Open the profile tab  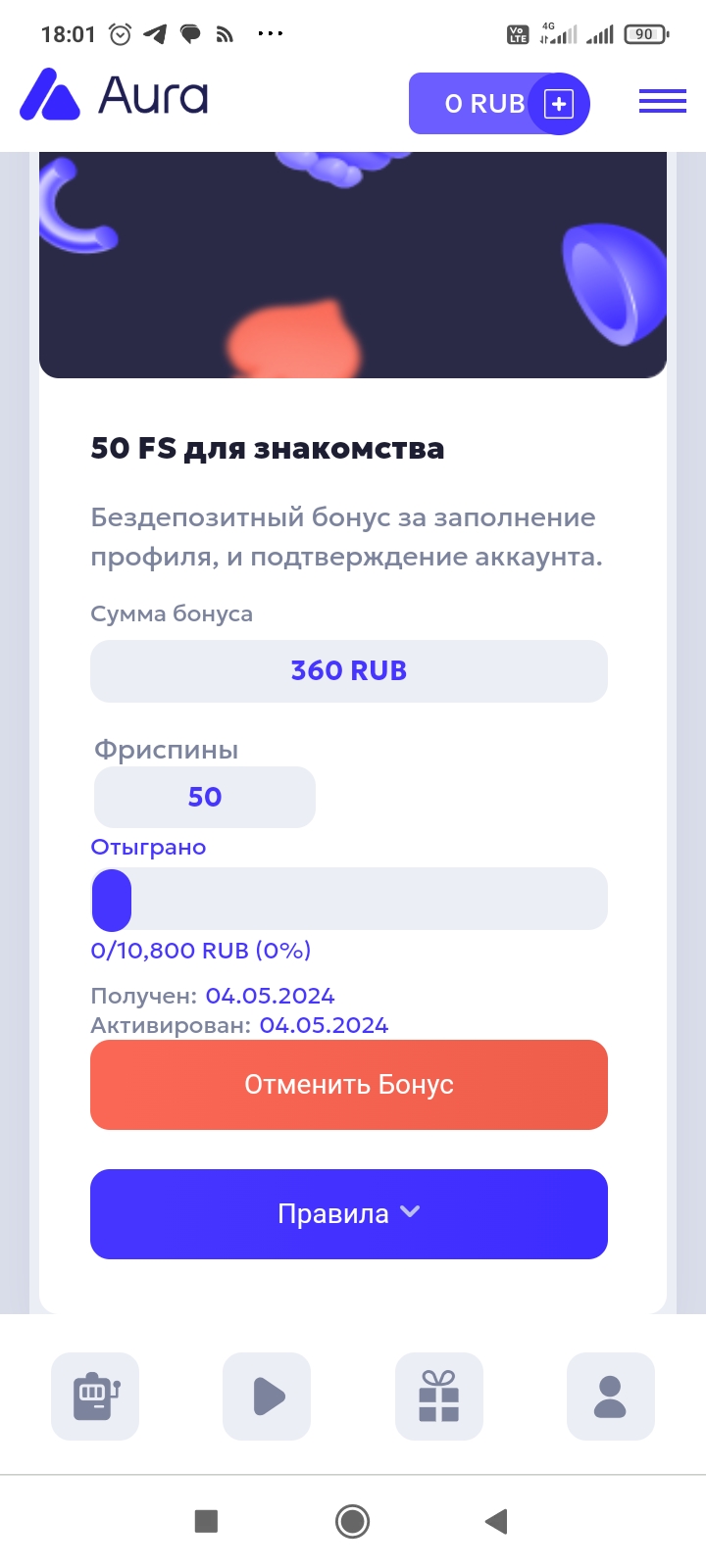[610, 1396]
